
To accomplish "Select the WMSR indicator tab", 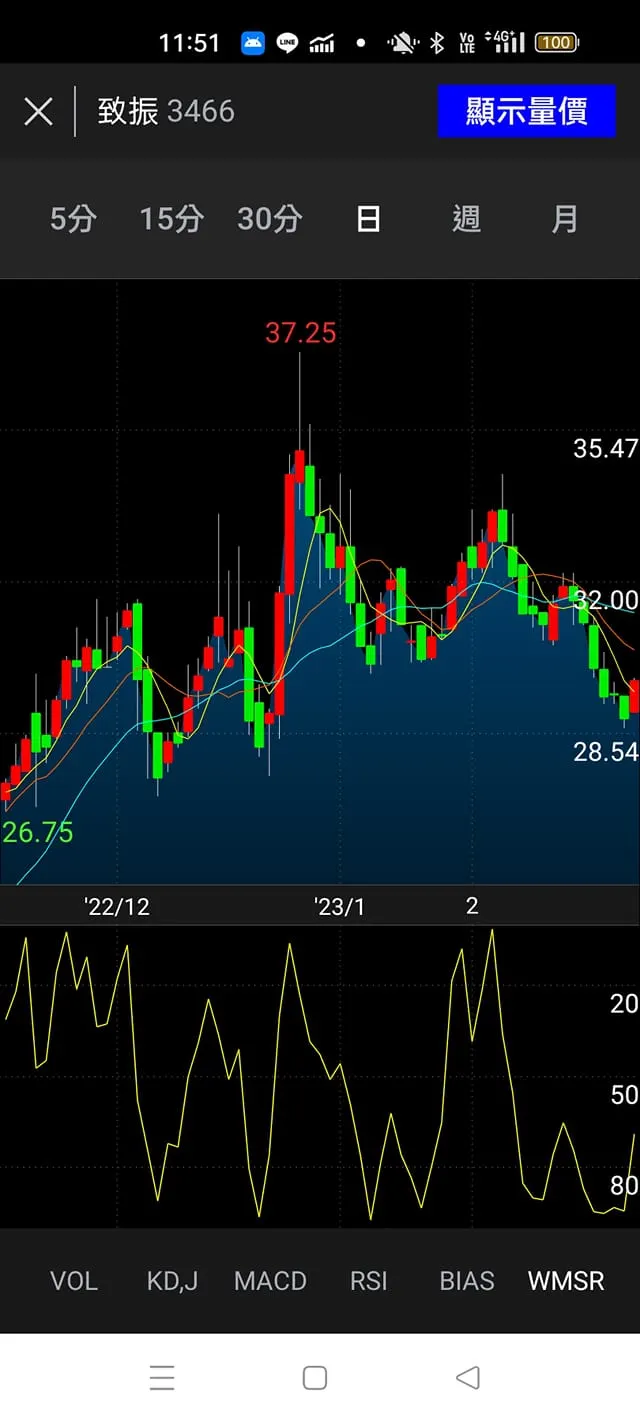I will click(566, 1281).
